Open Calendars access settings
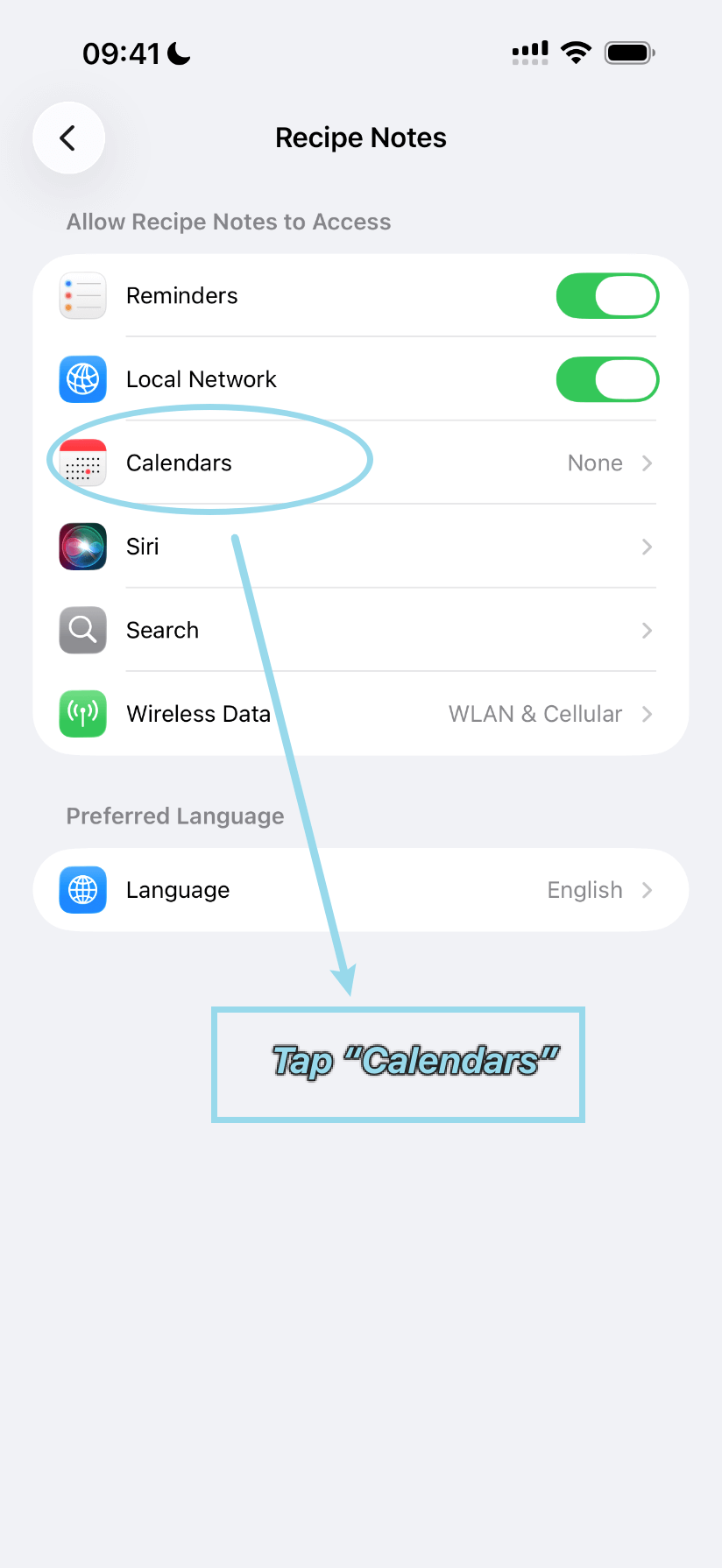Viewport: 722px width, 1568px height. (359, 463)
